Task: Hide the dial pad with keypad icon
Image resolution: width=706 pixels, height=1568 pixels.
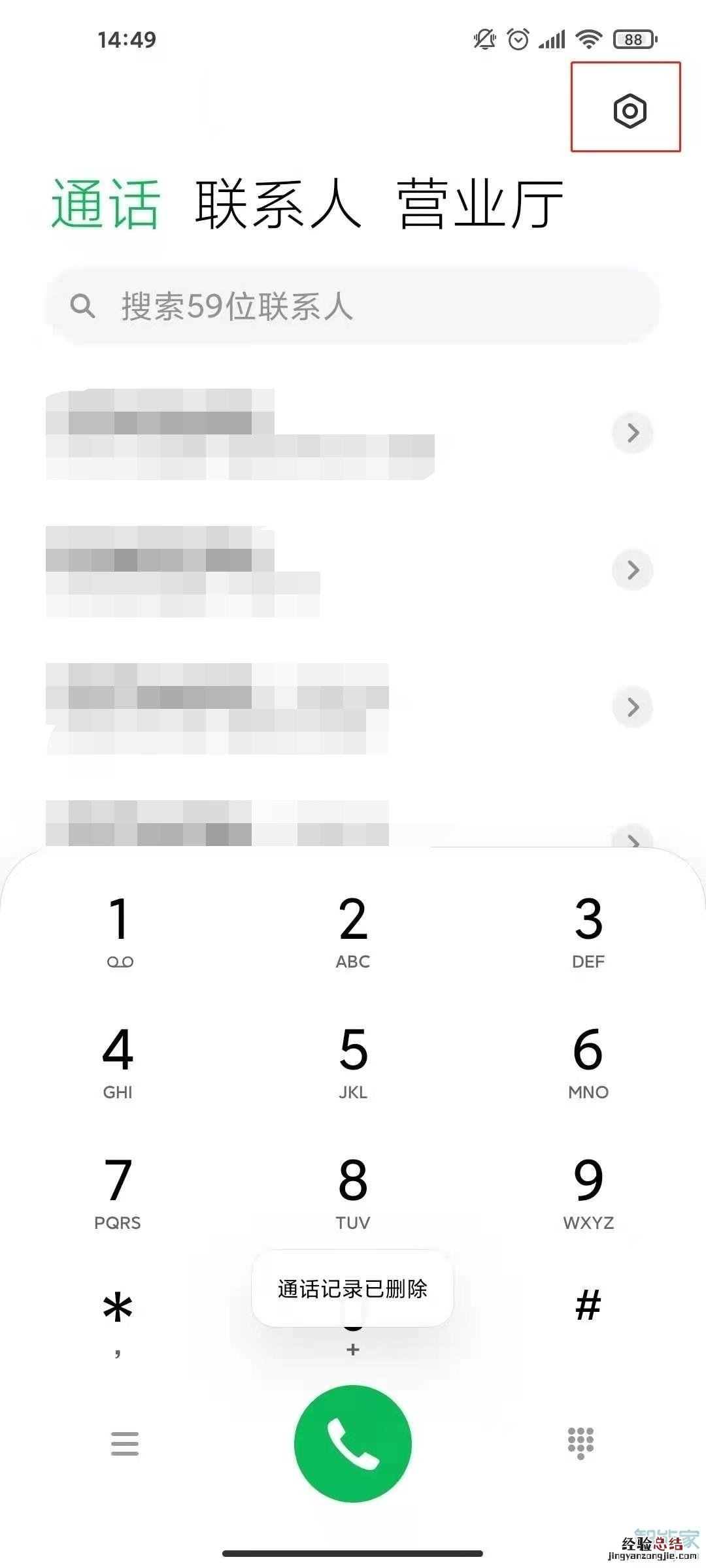Action: click(580, 1442)
